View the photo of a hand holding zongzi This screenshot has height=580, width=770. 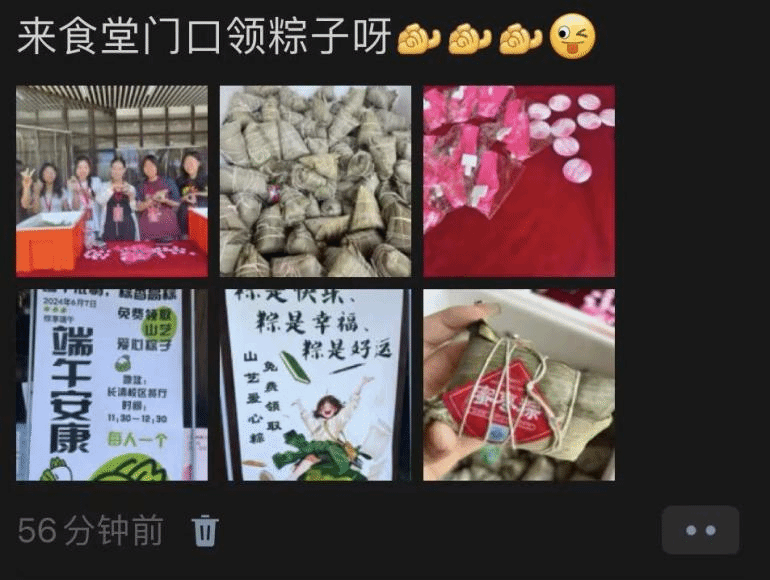click(x=519, y=385)
